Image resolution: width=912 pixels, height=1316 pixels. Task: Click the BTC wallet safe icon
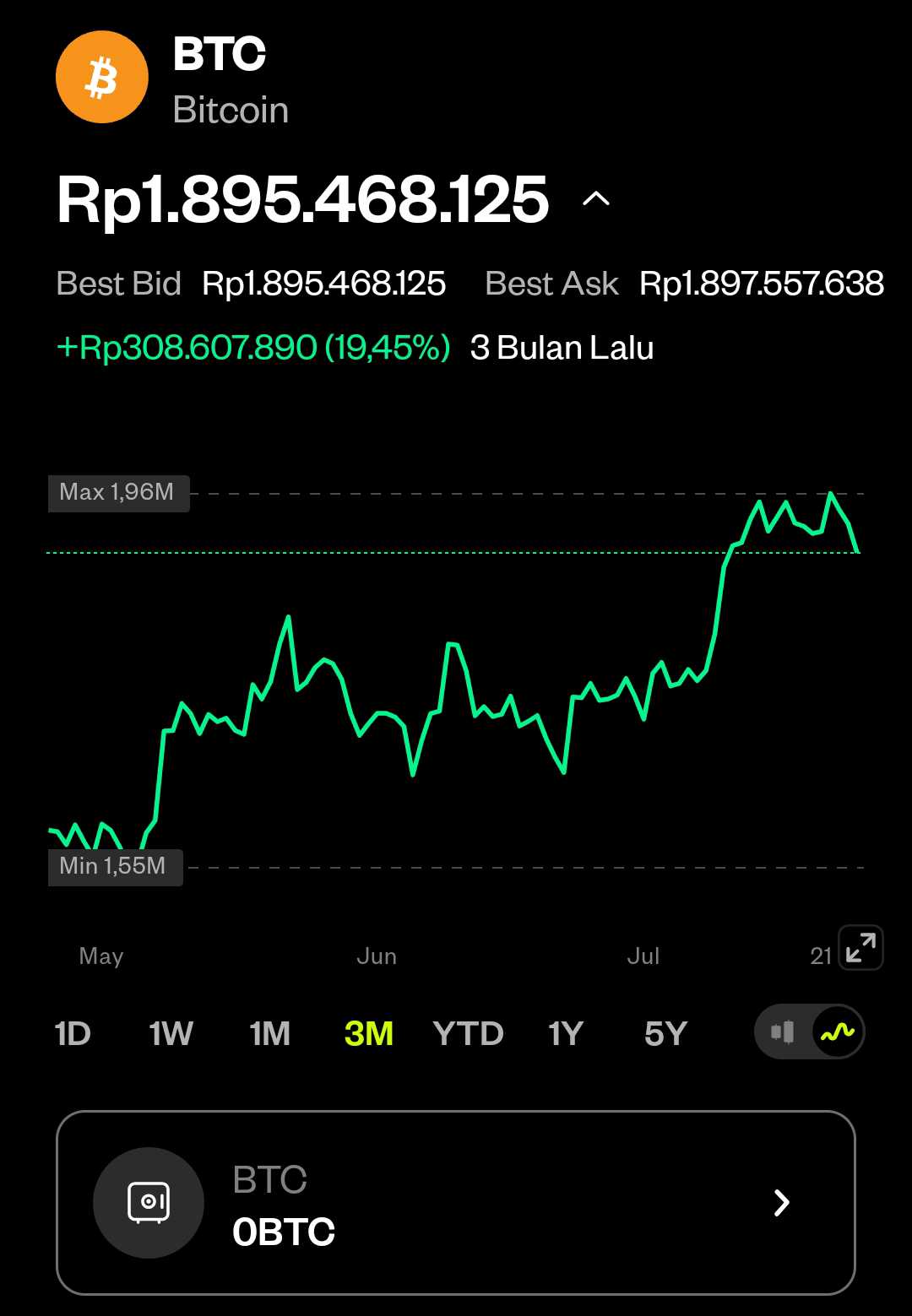click(149, 1203)
